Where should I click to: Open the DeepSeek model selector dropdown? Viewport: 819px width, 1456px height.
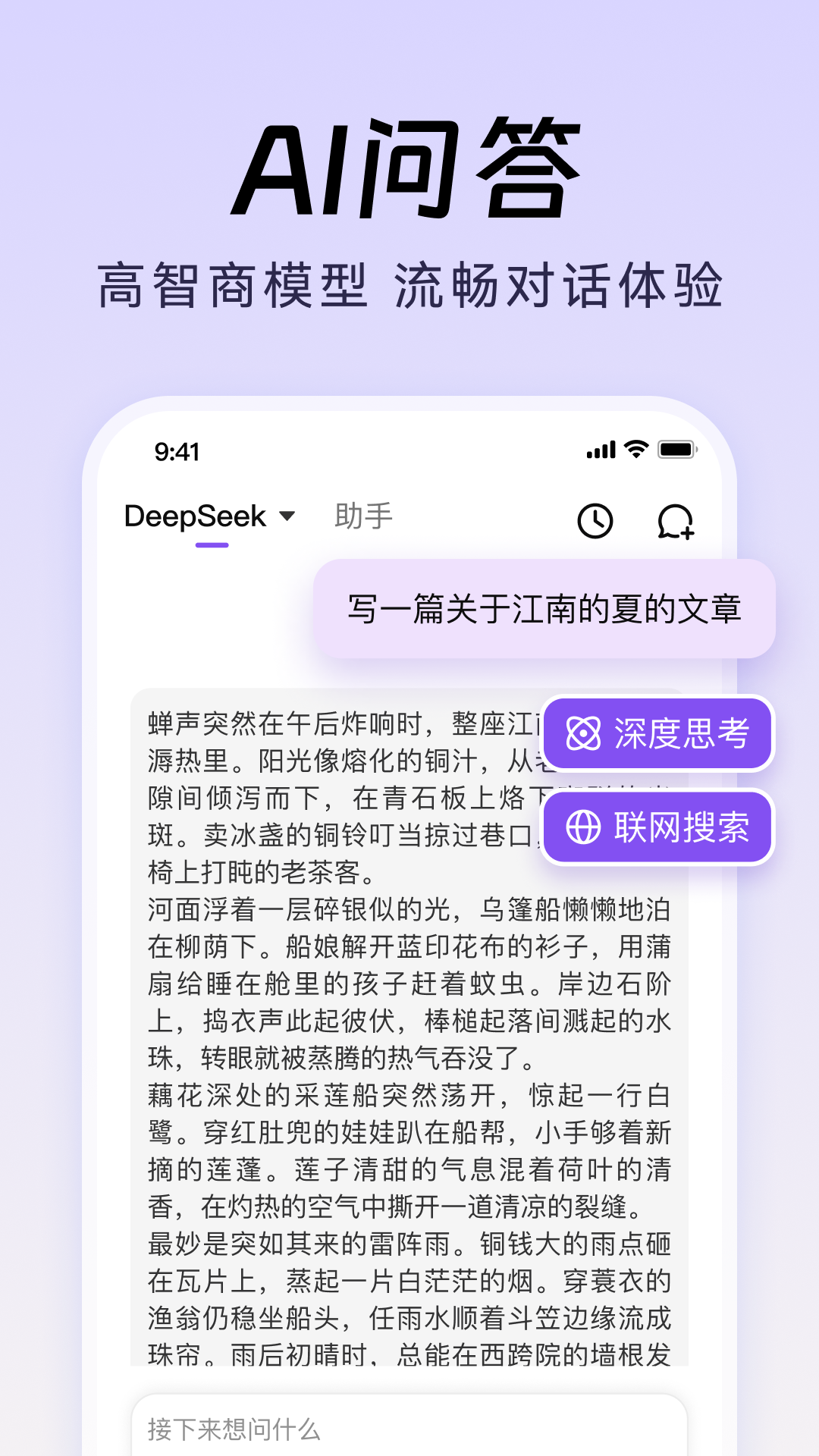coord(287,515)
